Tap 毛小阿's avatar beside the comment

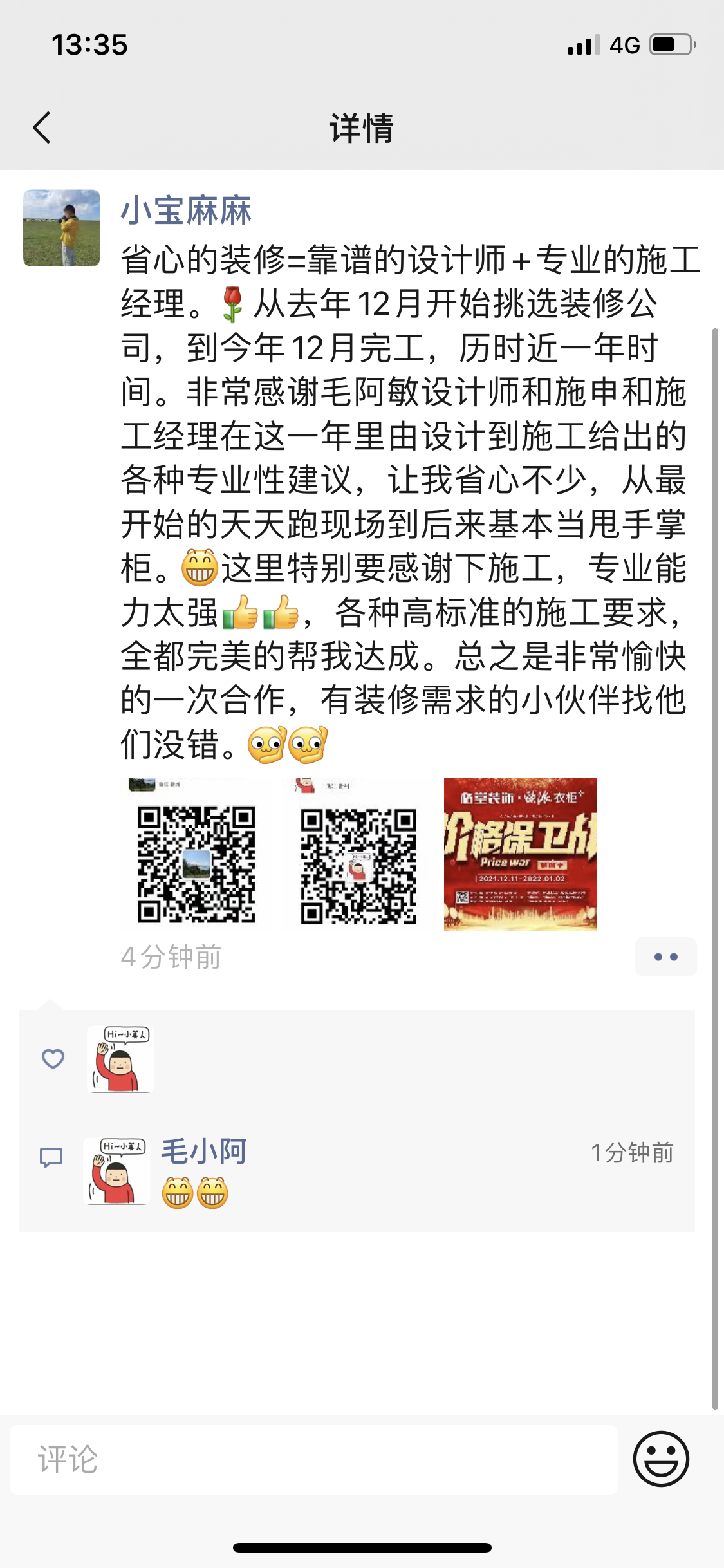tap(117, 1171)
